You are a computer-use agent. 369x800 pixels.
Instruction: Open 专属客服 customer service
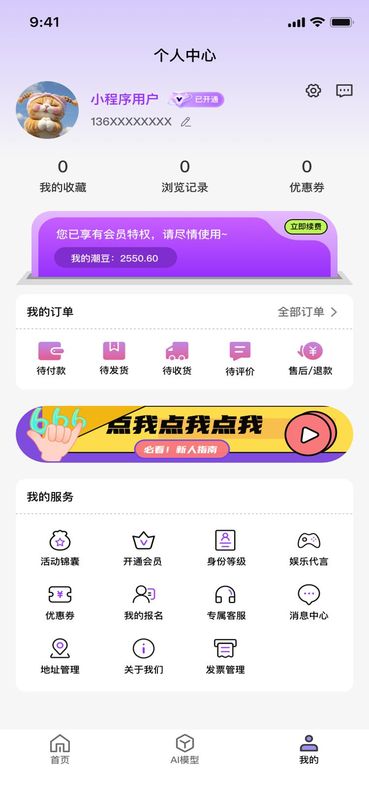226,603
